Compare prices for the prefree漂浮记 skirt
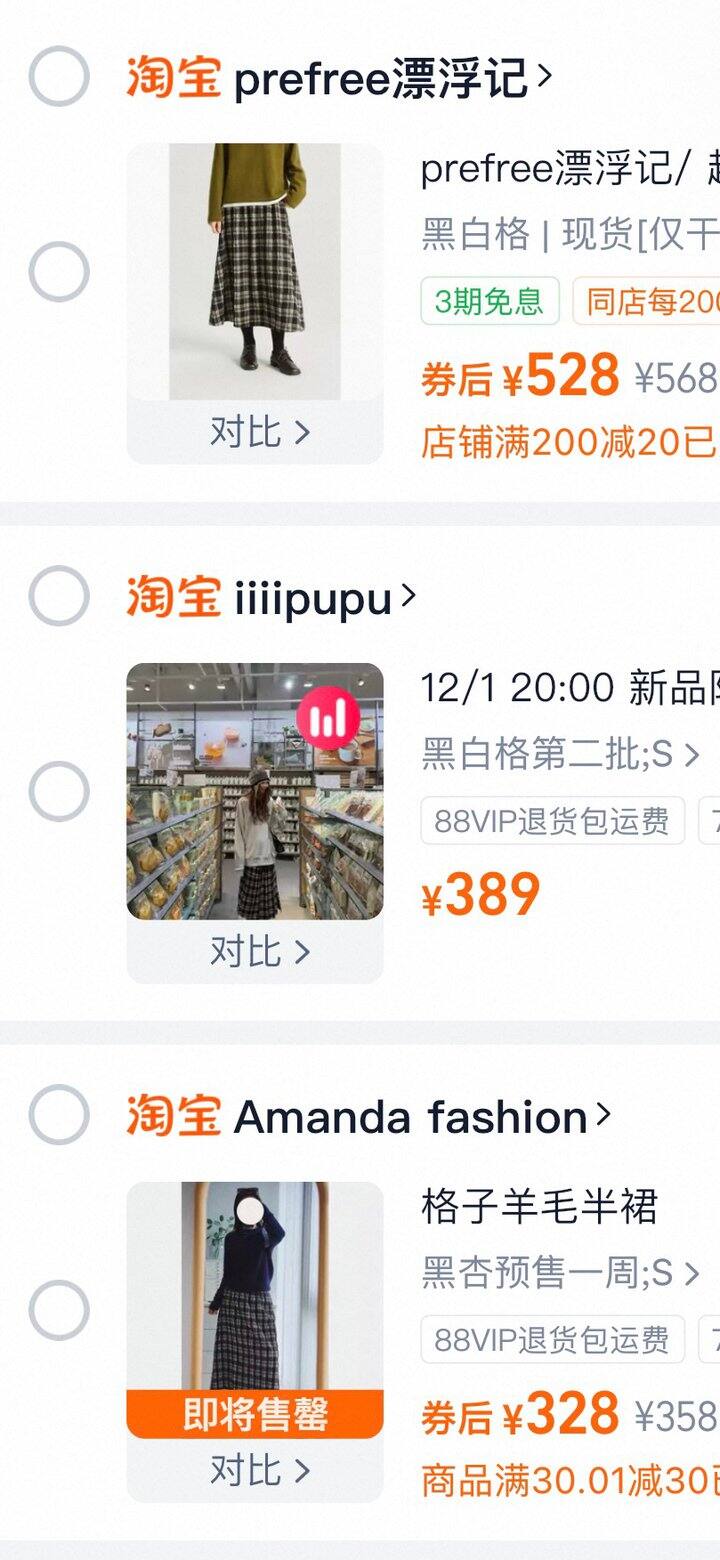 pyautogui.click(x=258, y=433)
